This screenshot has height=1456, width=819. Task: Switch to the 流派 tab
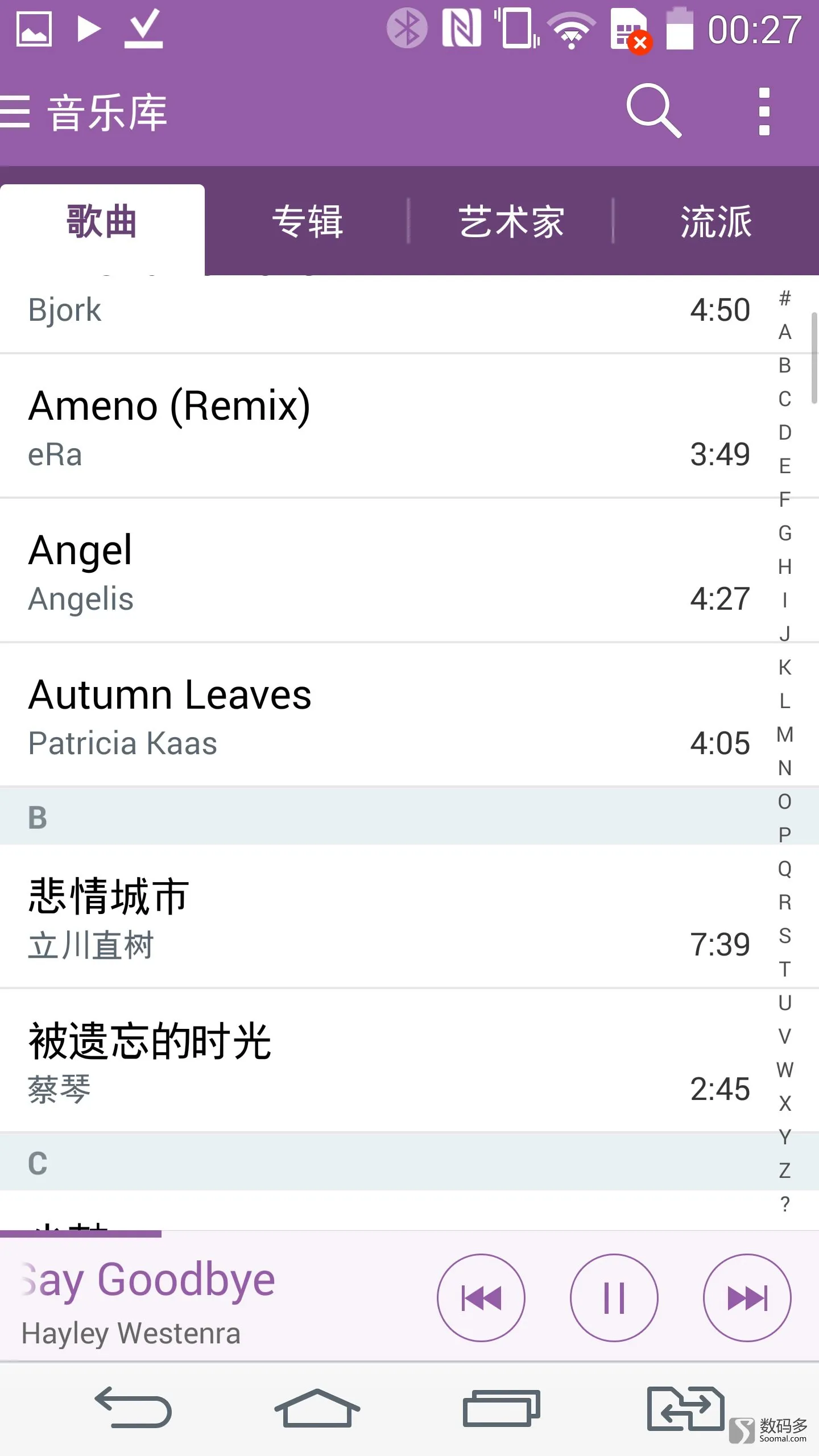coord(717,222)
